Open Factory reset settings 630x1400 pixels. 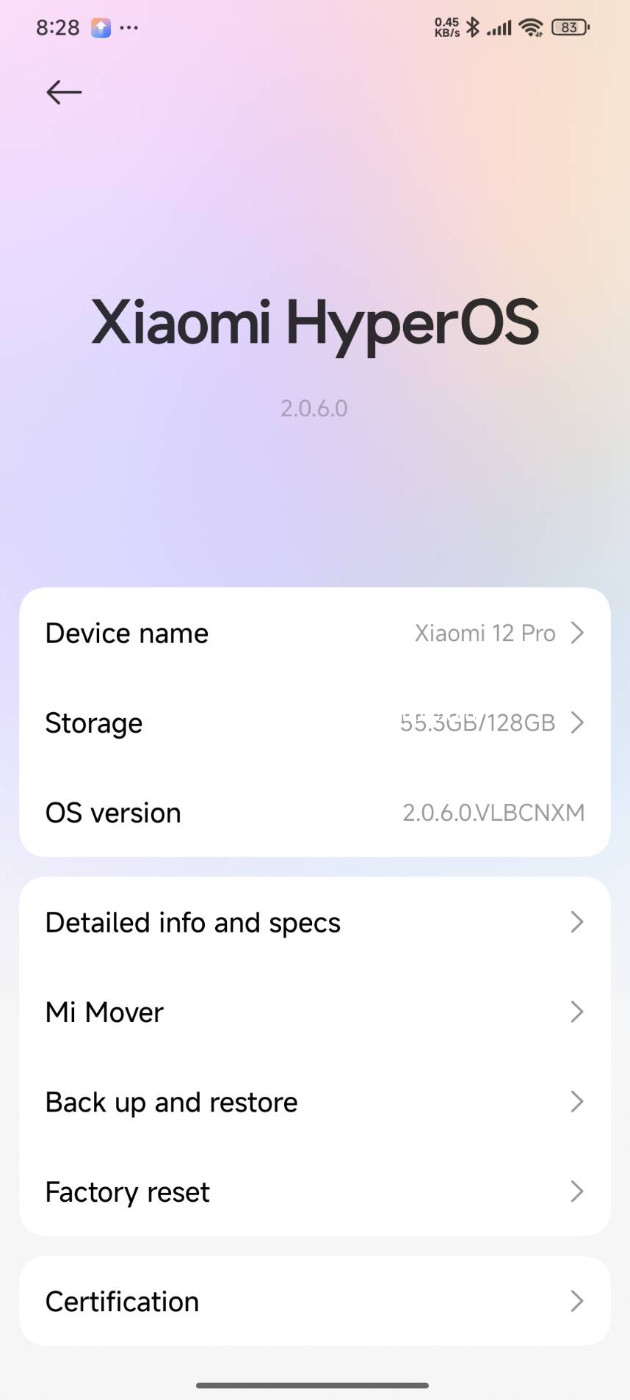[x=315, y=1192]
